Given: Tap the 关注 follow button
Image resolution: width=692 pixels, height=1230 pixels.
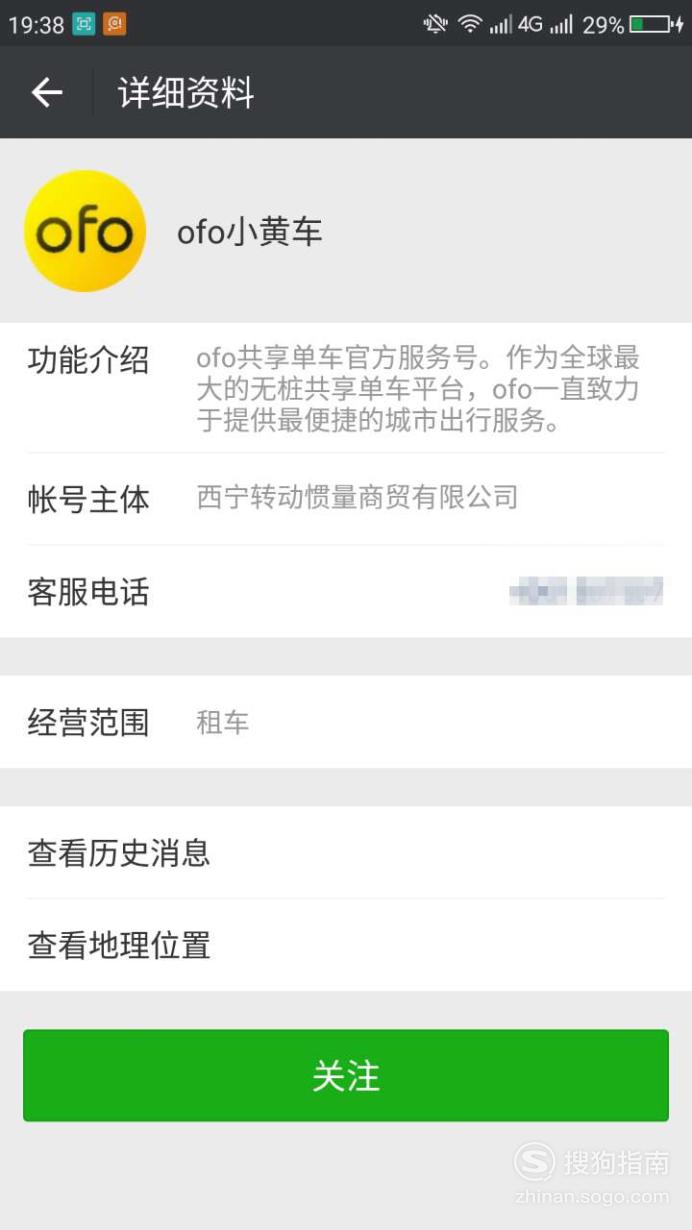Looking at the screenshot, I should tap(346, 1075).
